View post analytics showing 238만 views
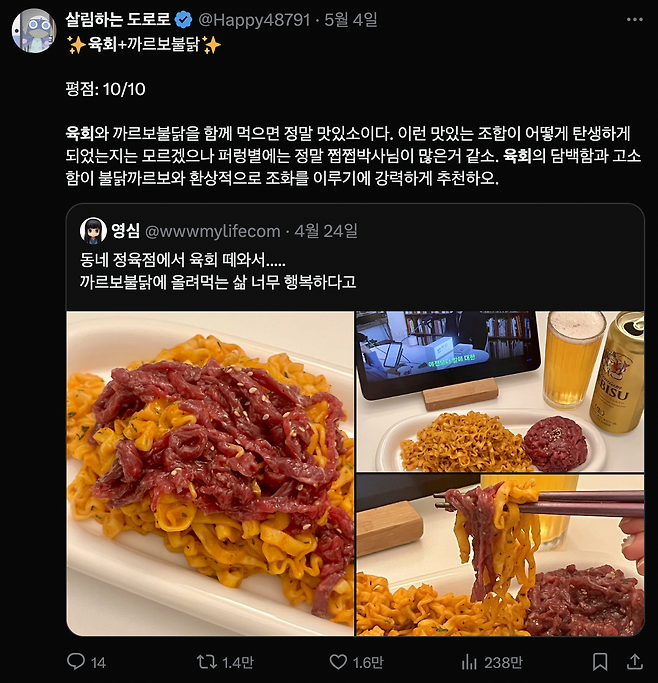 [468, 662]
